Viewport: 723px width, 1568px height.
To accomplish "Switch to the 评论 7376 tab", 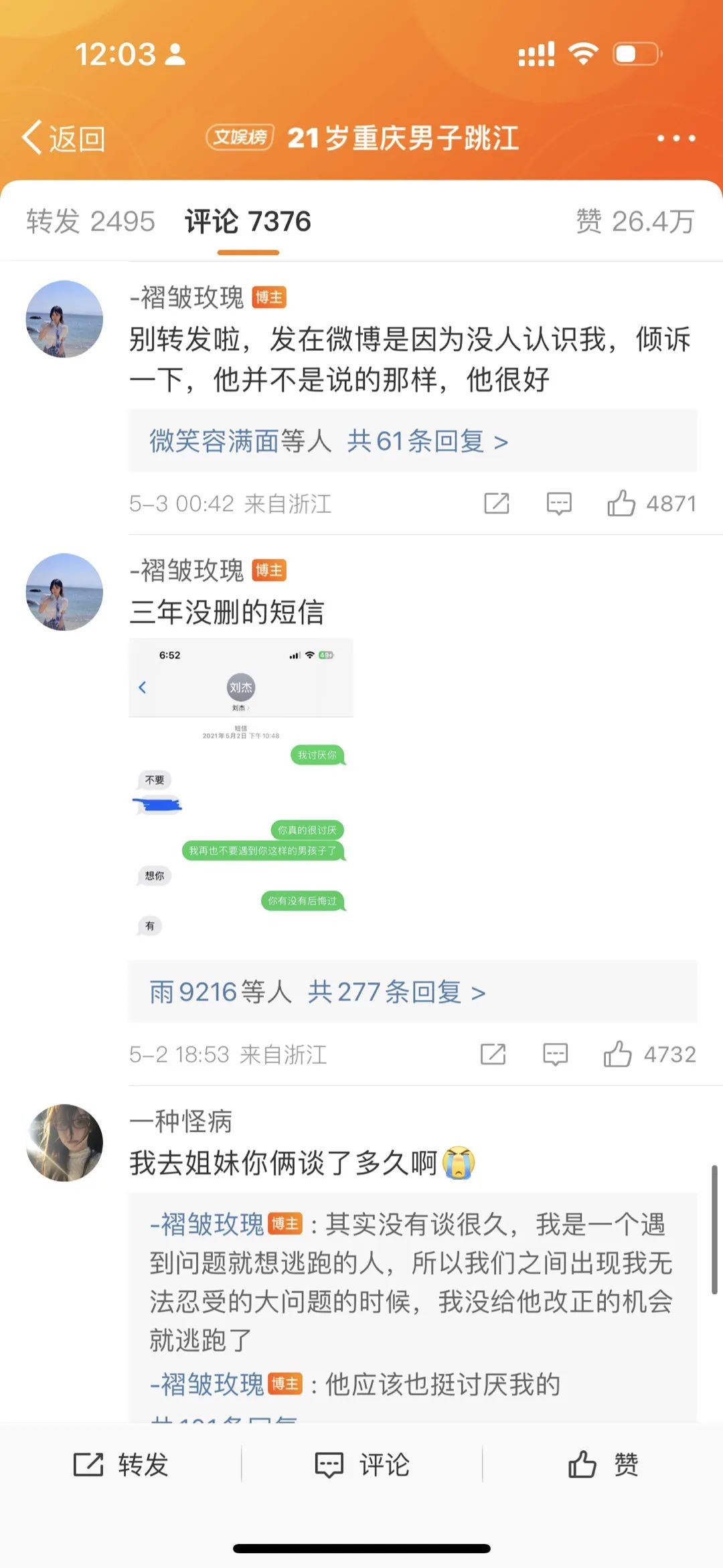I will pos(248,222).
